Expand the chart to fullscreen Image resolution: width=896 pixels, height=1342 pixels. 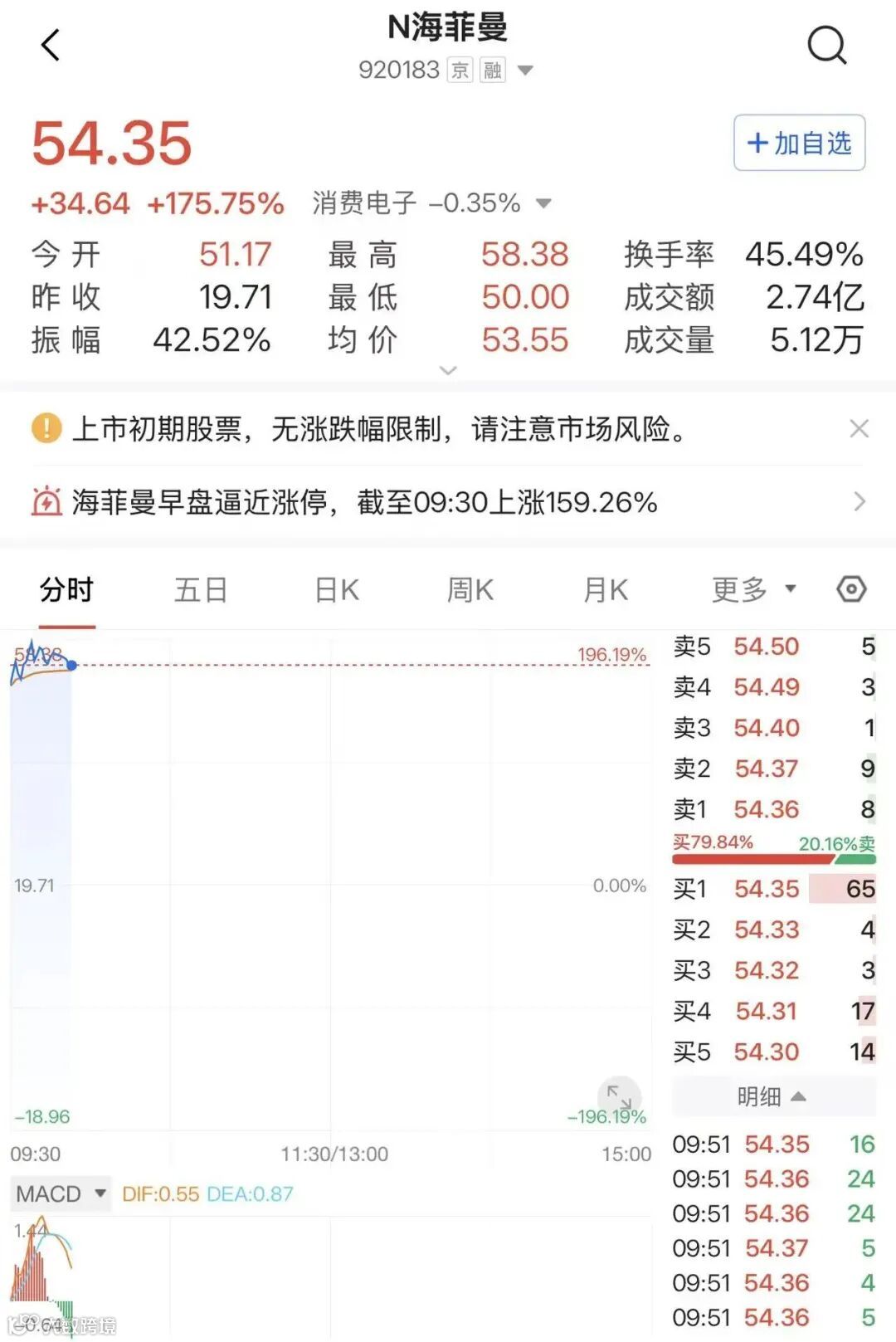point(619,1096)
